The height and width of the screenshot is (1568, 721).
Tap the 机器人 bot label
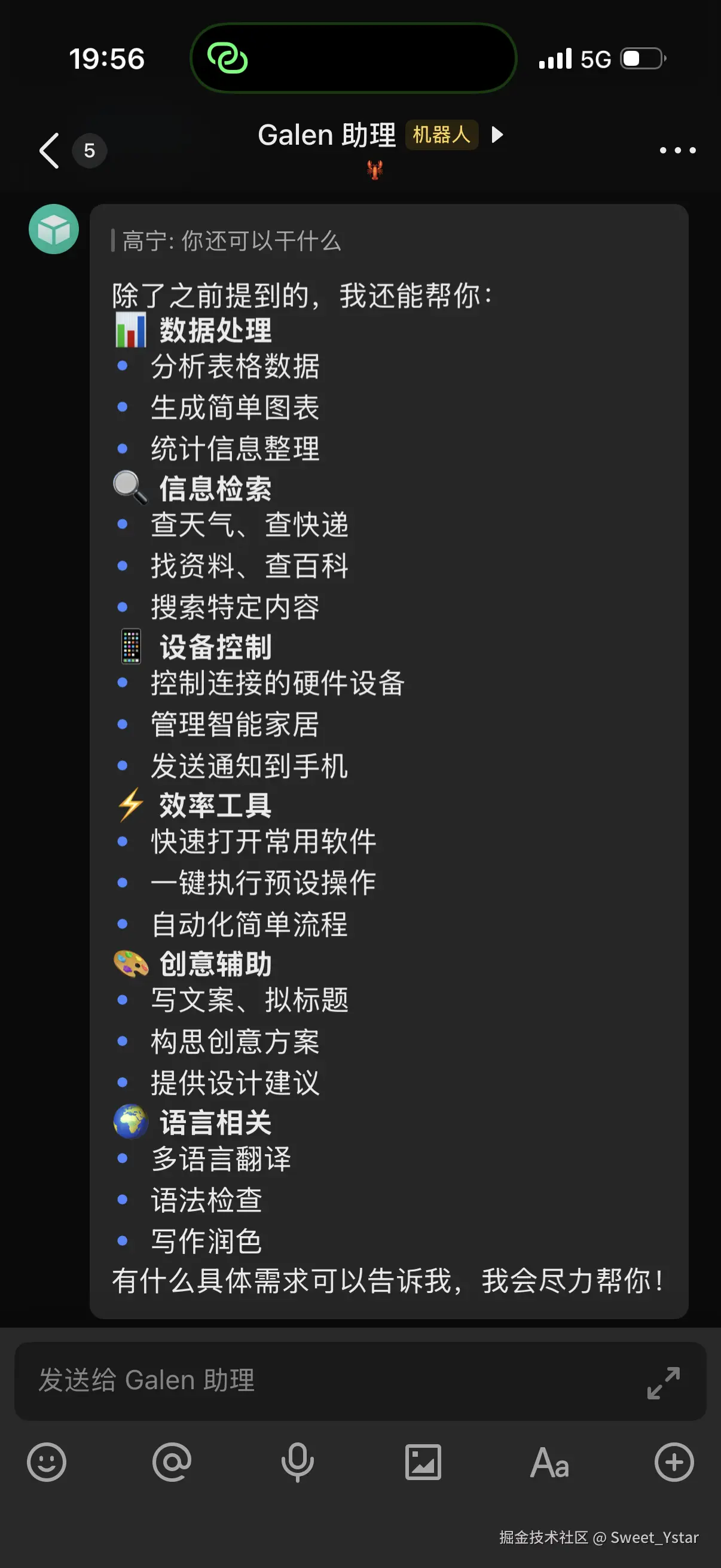point(441,134)
